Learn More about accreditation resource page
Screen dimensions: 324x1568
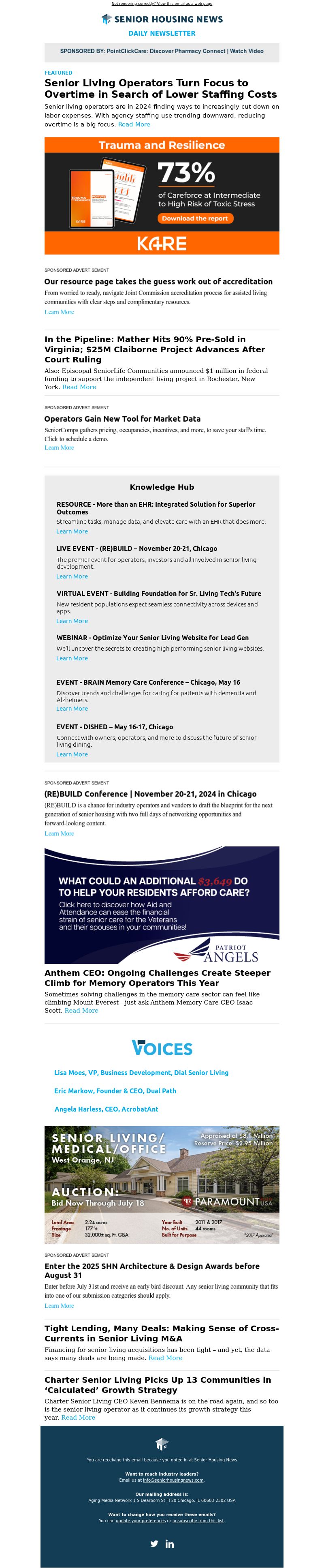click(x=59, y=312)
